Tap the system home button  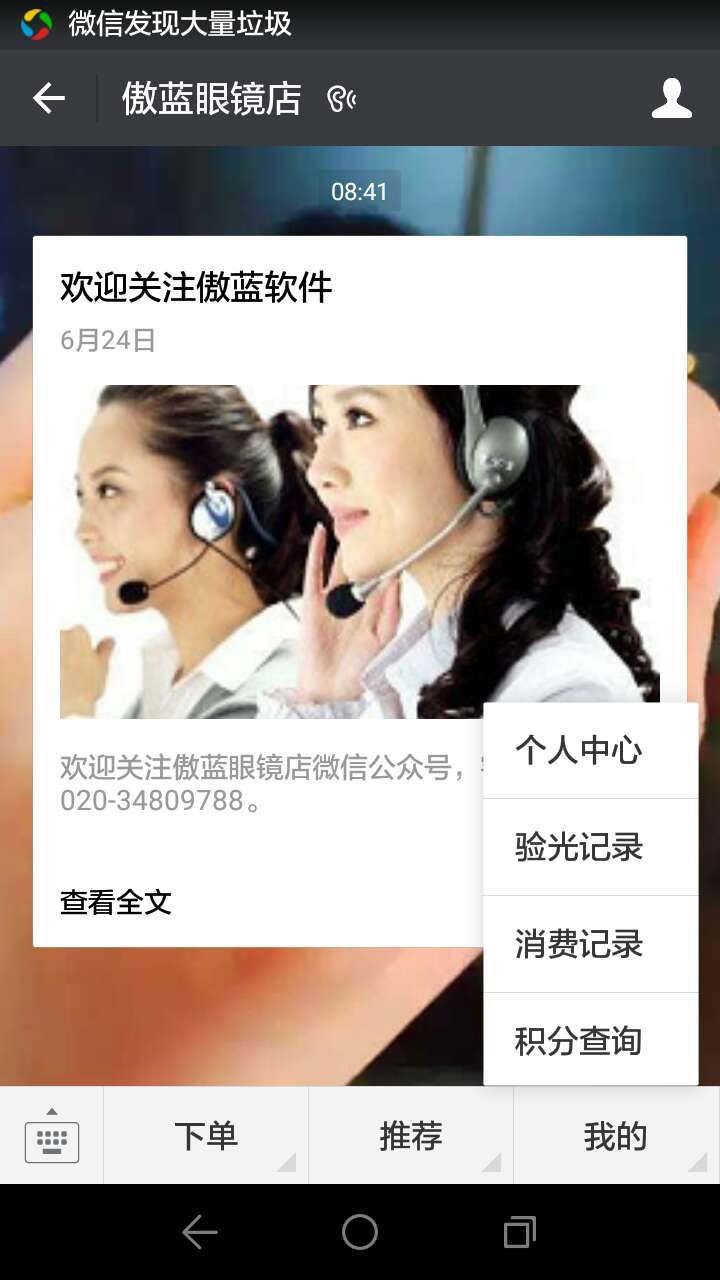click(x=360, y=1233)
